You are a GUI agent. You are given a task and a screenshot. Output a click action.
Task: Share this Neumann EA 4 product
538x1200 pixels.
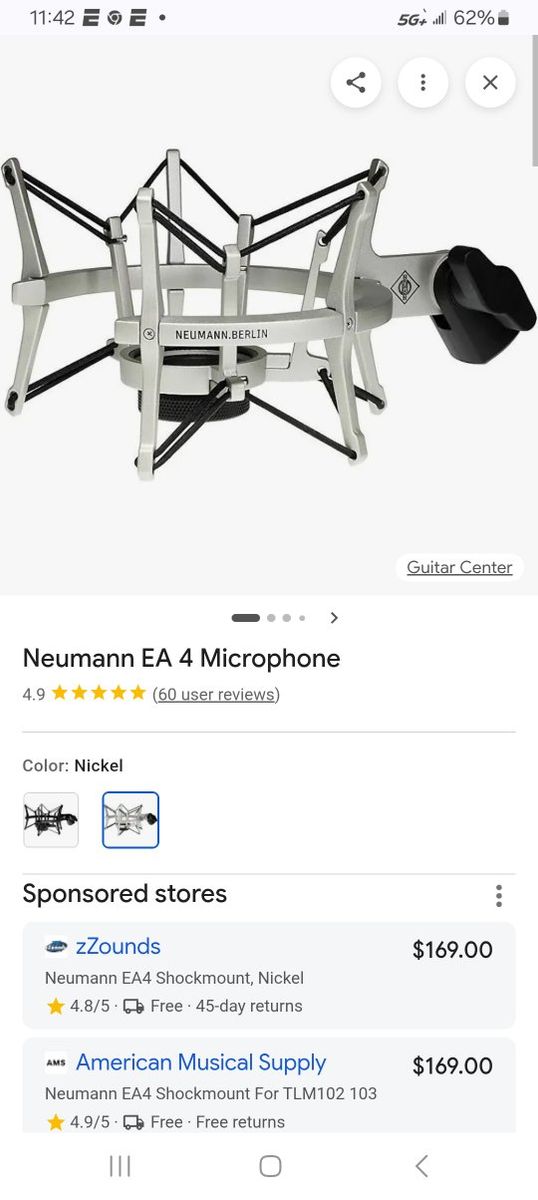pyautogui.click(x=356, y=82)
